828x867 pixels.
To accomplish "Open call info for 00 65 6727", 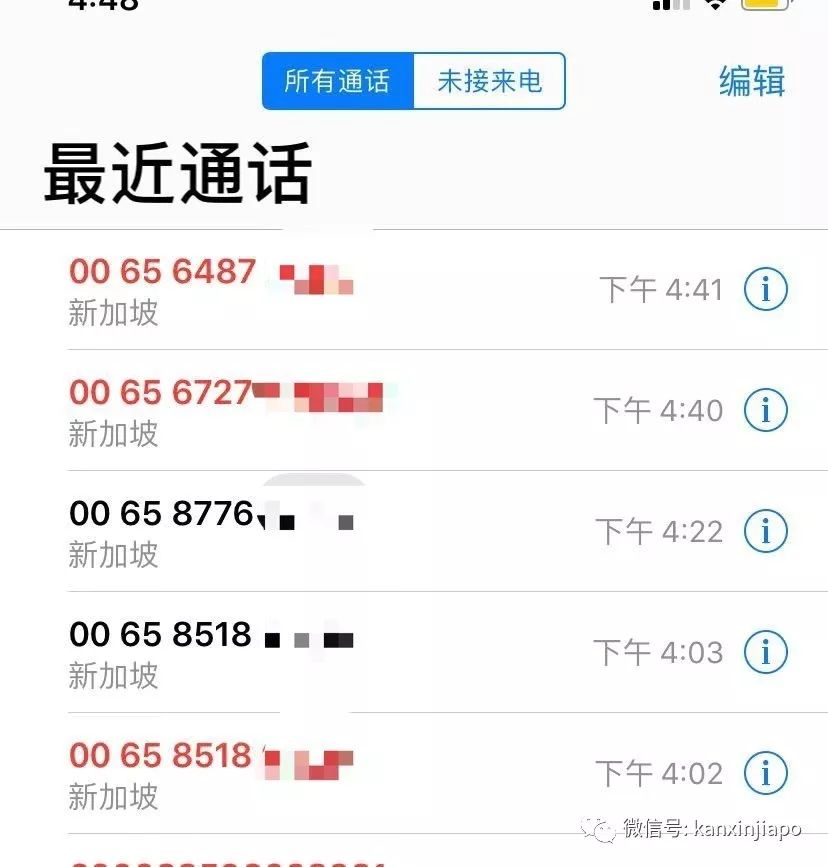I will tap(765, 410).
